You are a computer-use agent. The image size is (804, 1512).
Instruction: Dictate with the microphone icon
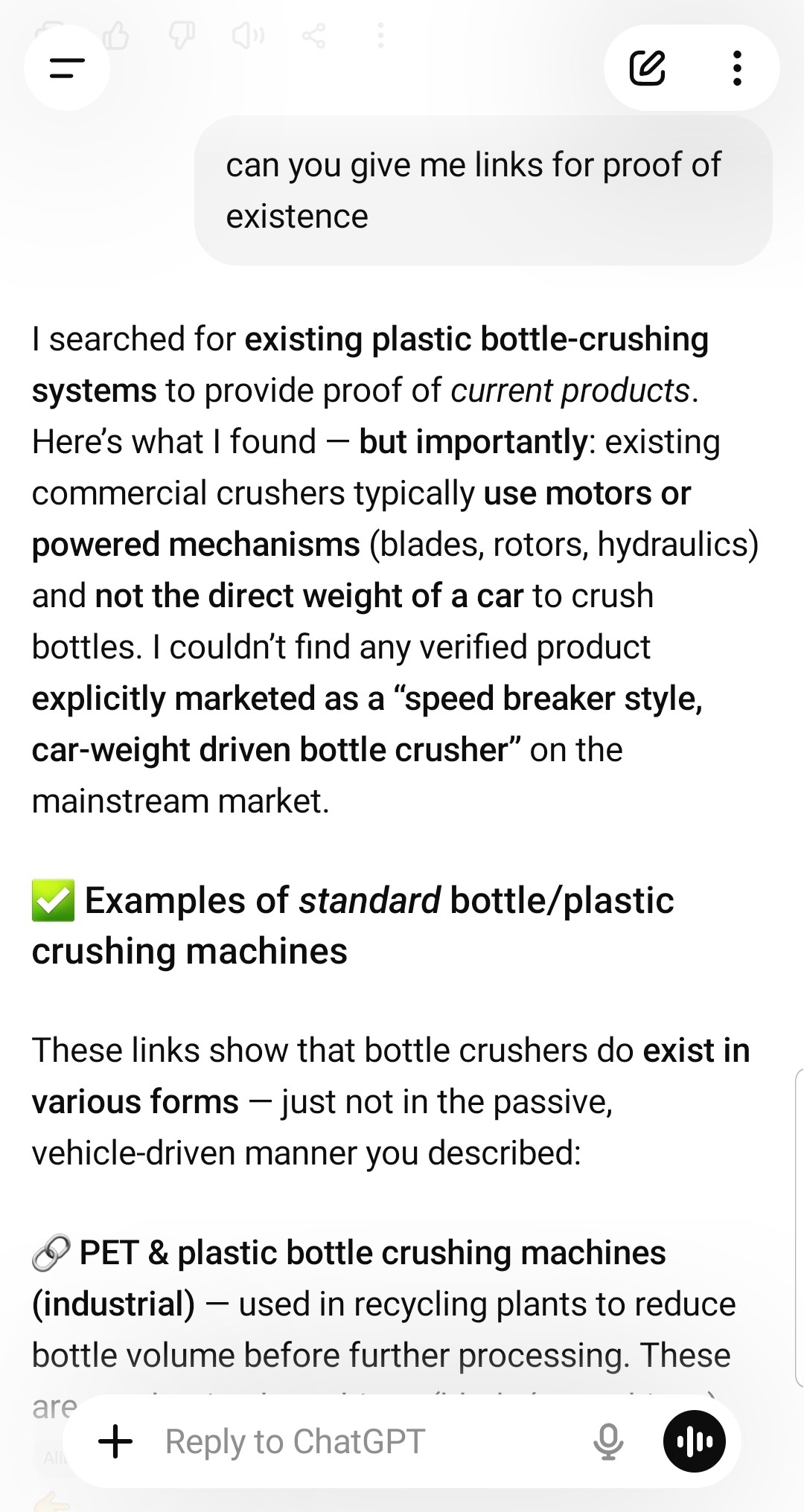pyautogui.click(x=607, y=1441)
